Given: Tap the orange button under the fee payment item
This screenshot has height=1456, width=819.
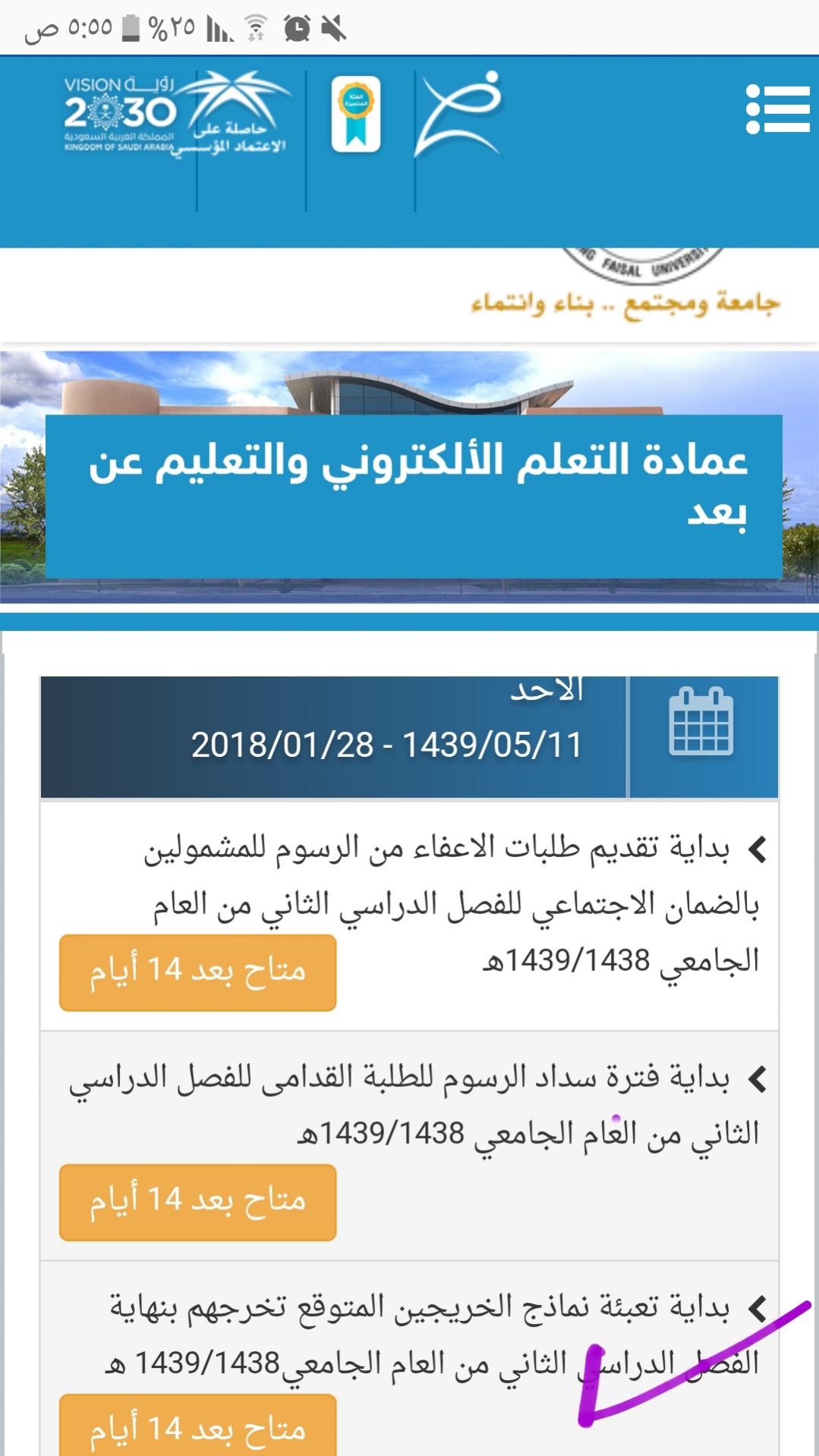Looking at the screenshot, I should [197, 1202].
